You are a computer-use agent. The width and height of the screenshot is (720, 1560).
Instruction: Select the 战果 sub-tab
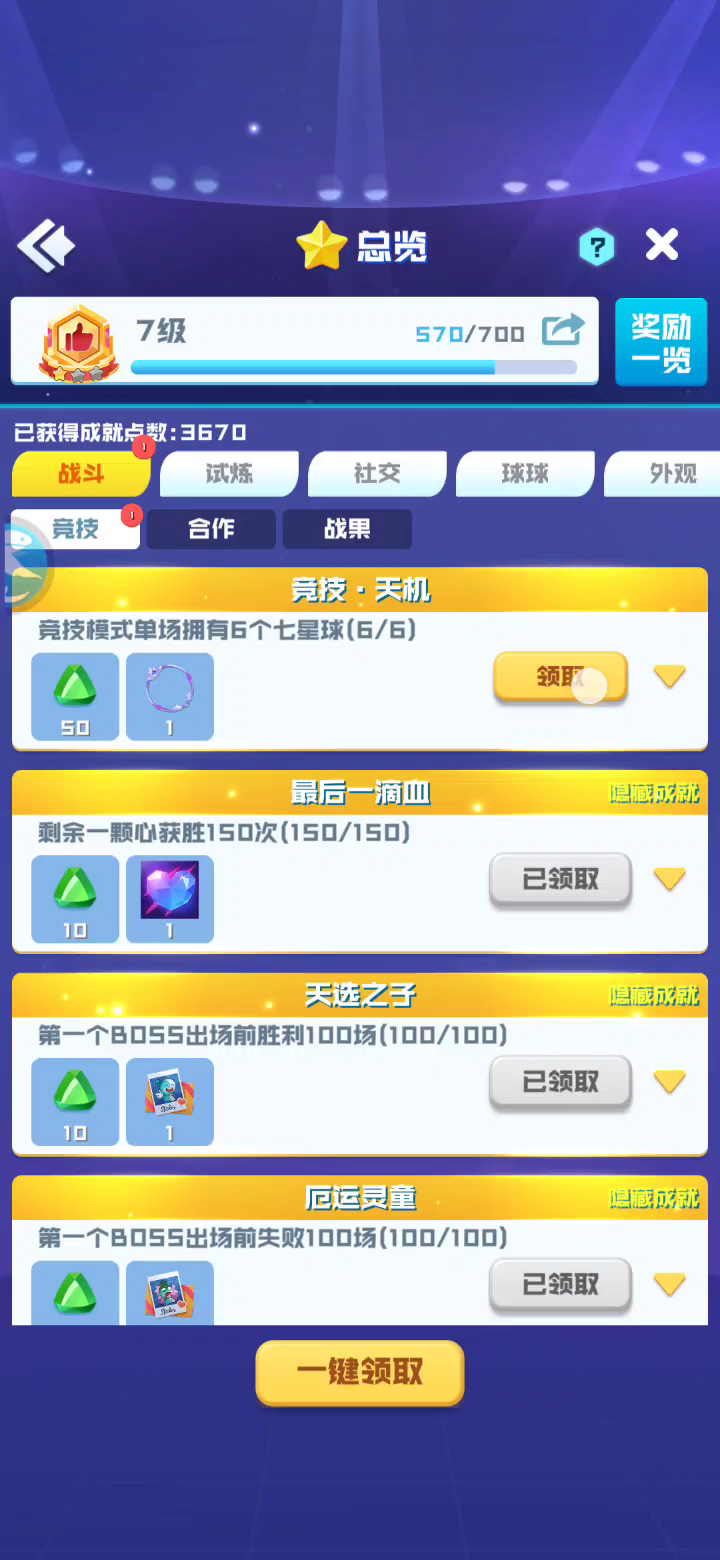[x=347, y=529]
